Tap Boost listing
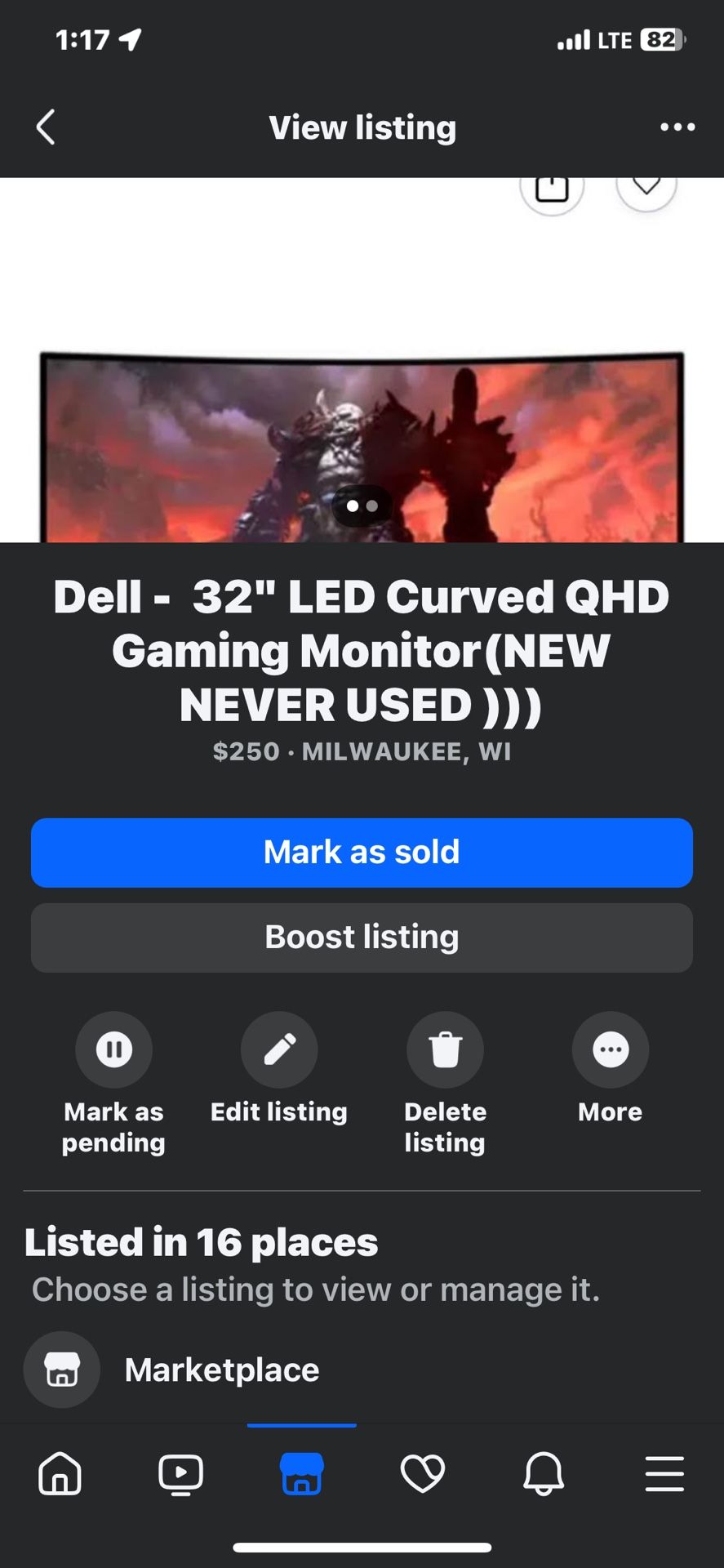724x1568 pixels. coord(362,938)
